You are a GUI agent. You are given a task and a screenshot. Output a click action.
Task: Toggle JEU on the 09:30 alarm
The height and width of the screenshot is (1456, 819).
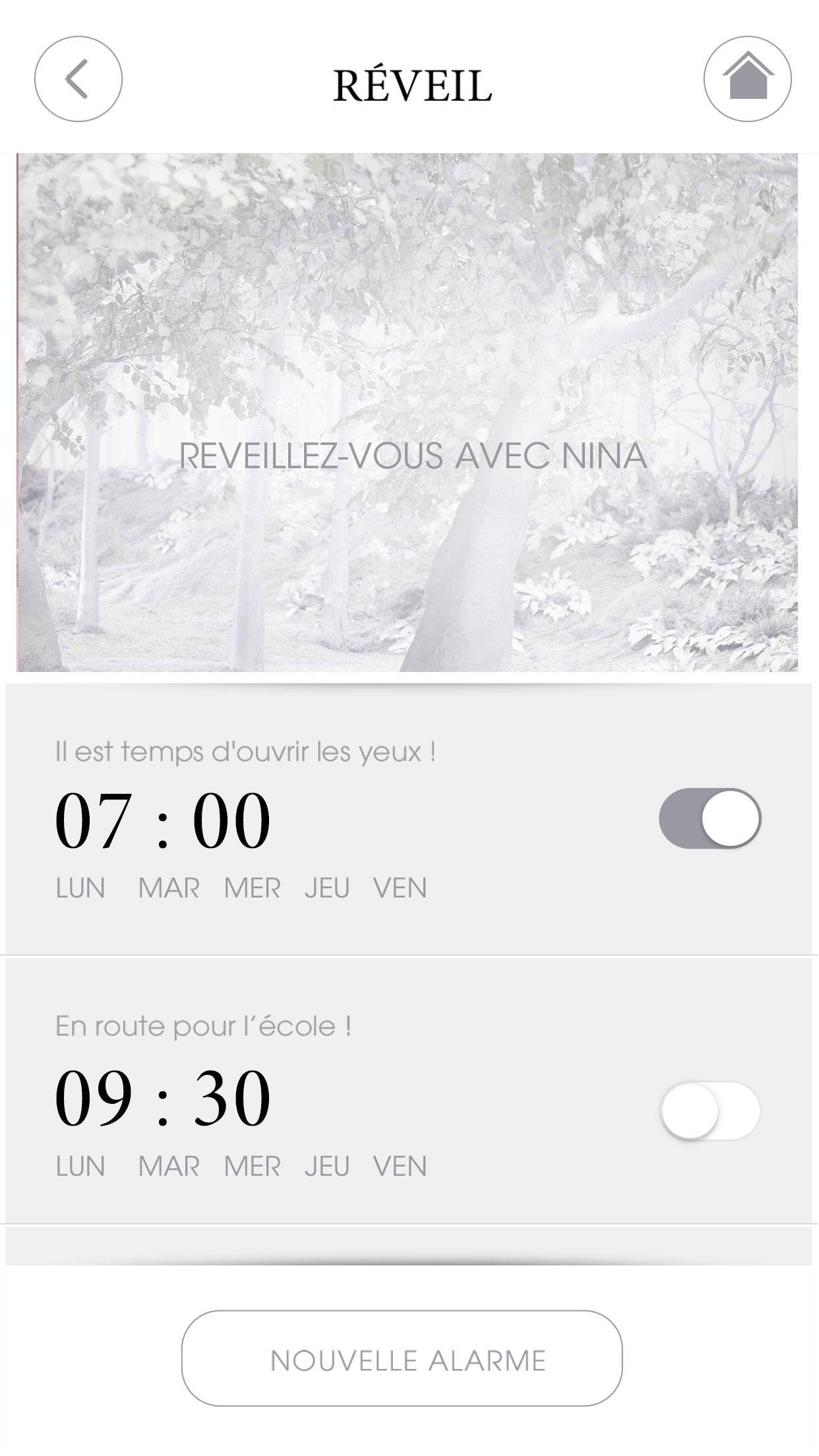328,1166
